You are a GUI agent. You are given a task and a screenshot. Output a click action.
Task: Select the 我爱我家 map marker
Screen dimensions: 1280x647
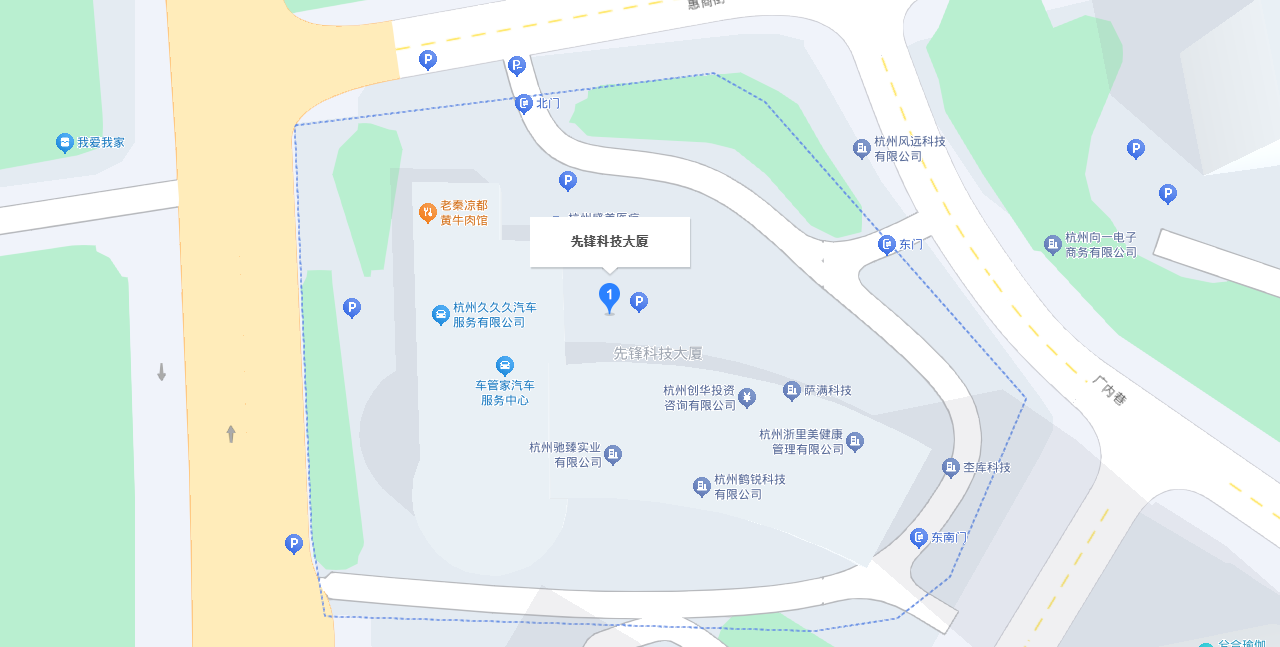65,143
